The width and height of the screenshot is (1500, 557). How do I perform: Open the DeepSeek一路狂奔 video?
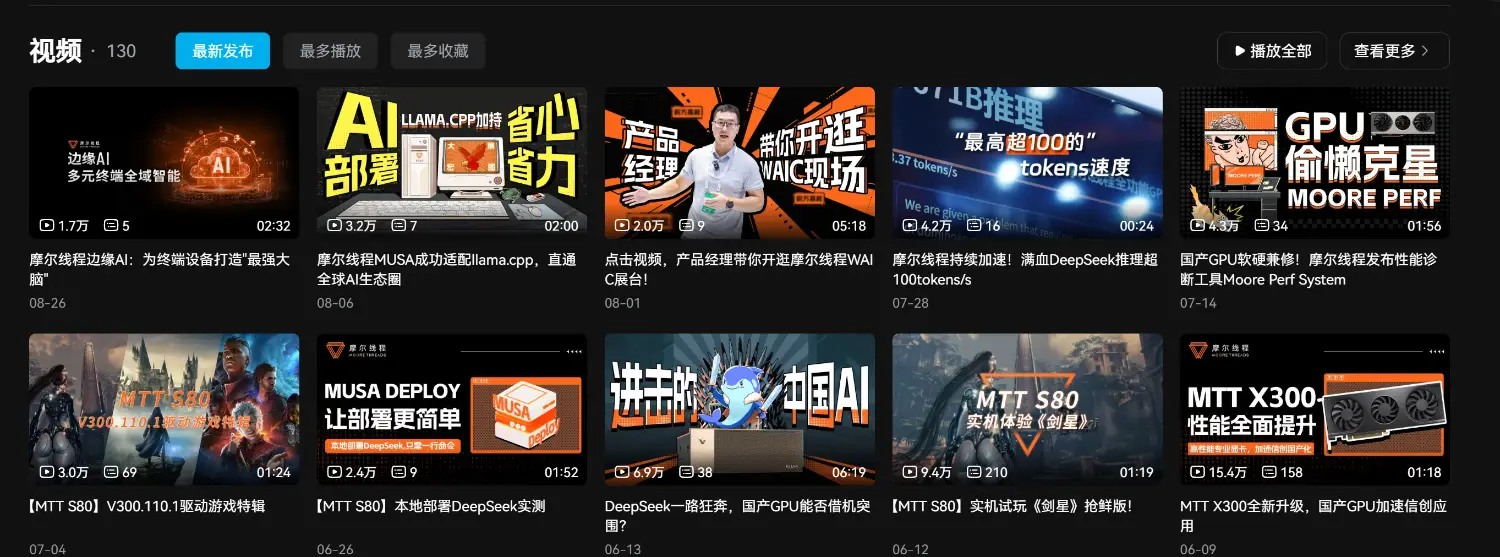[739, 409]
